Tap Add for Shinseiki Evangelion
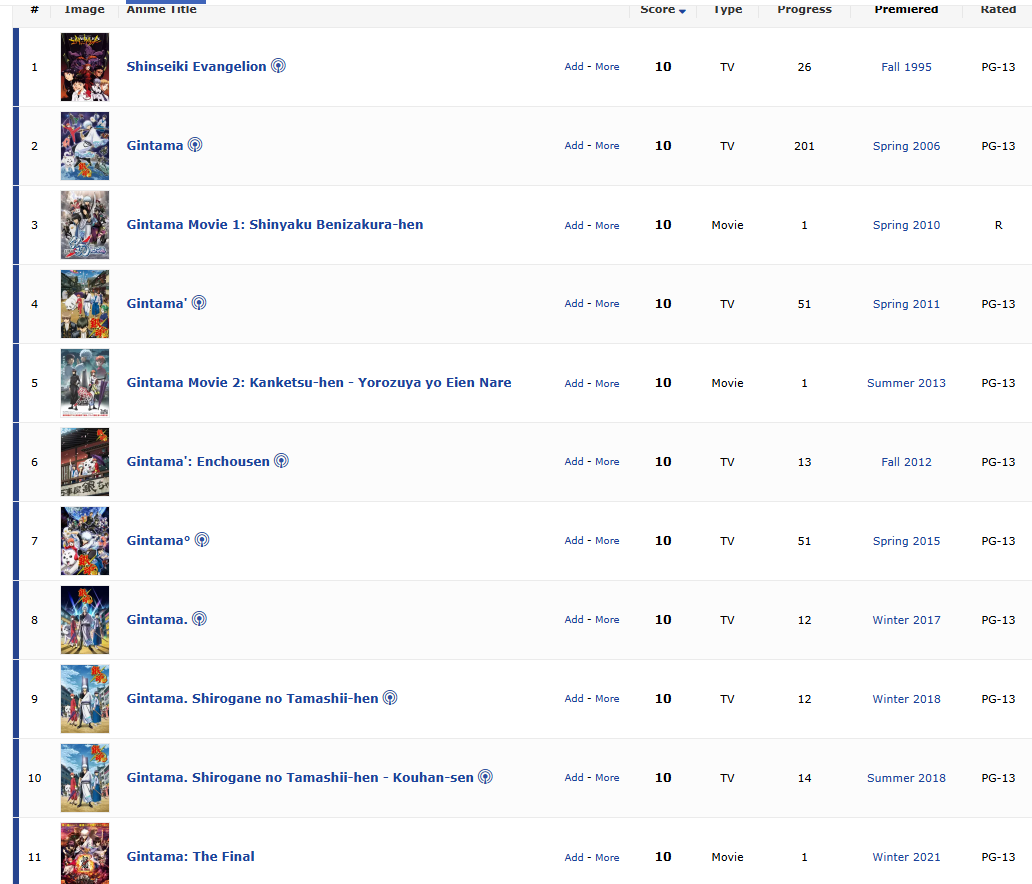 573,67
